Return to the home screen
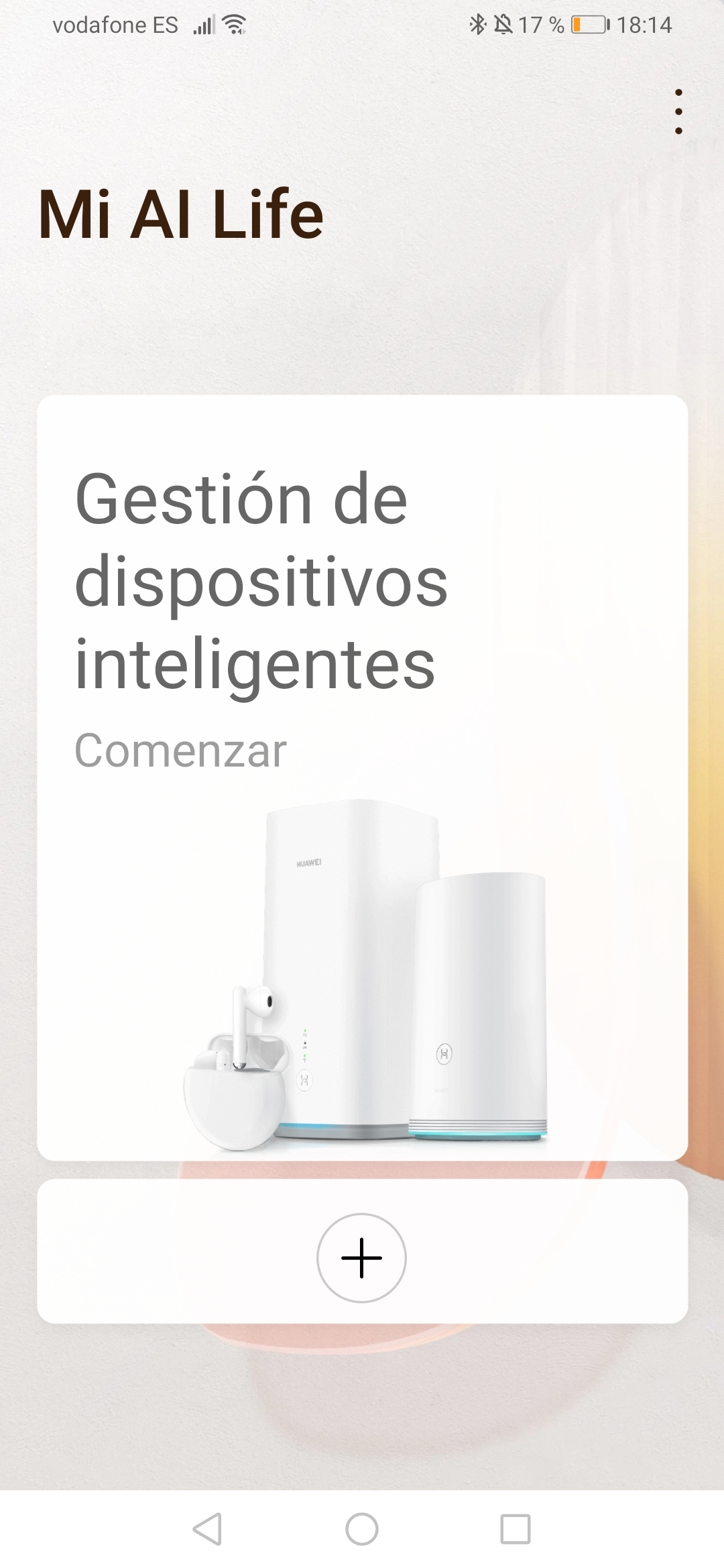 point(362,1529)
